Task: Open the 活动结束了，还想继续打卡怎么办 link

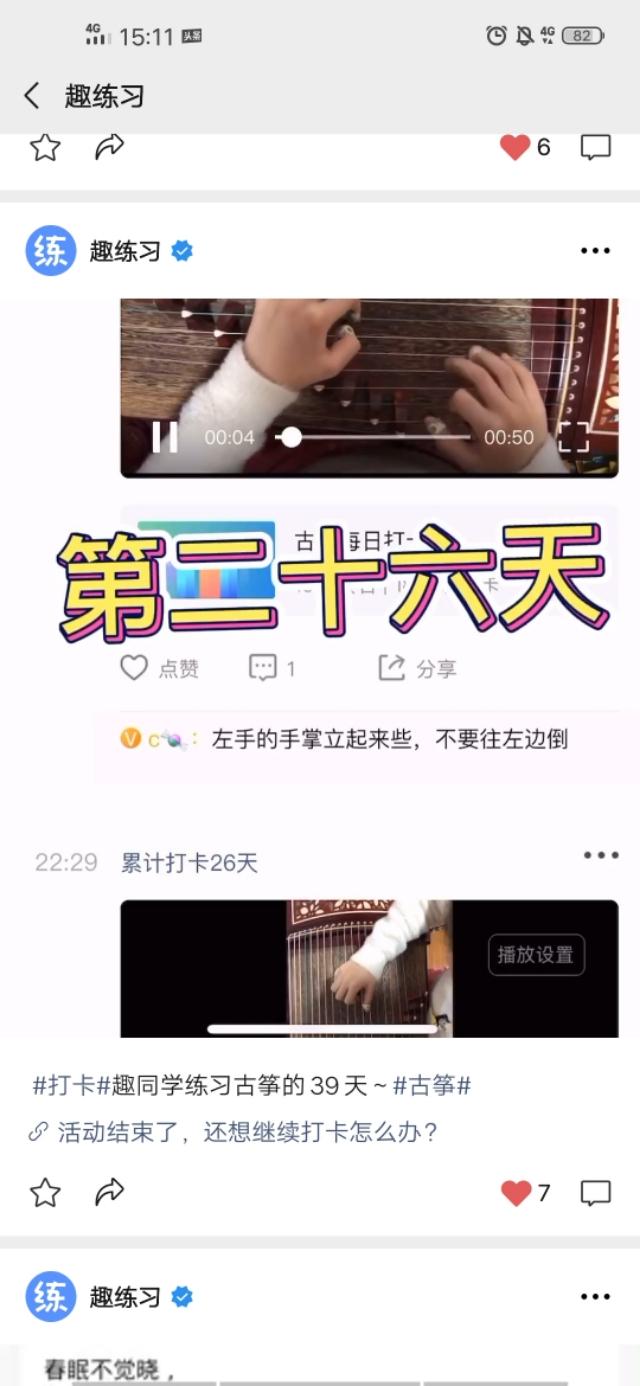Action: click(x=248, y=1133)
